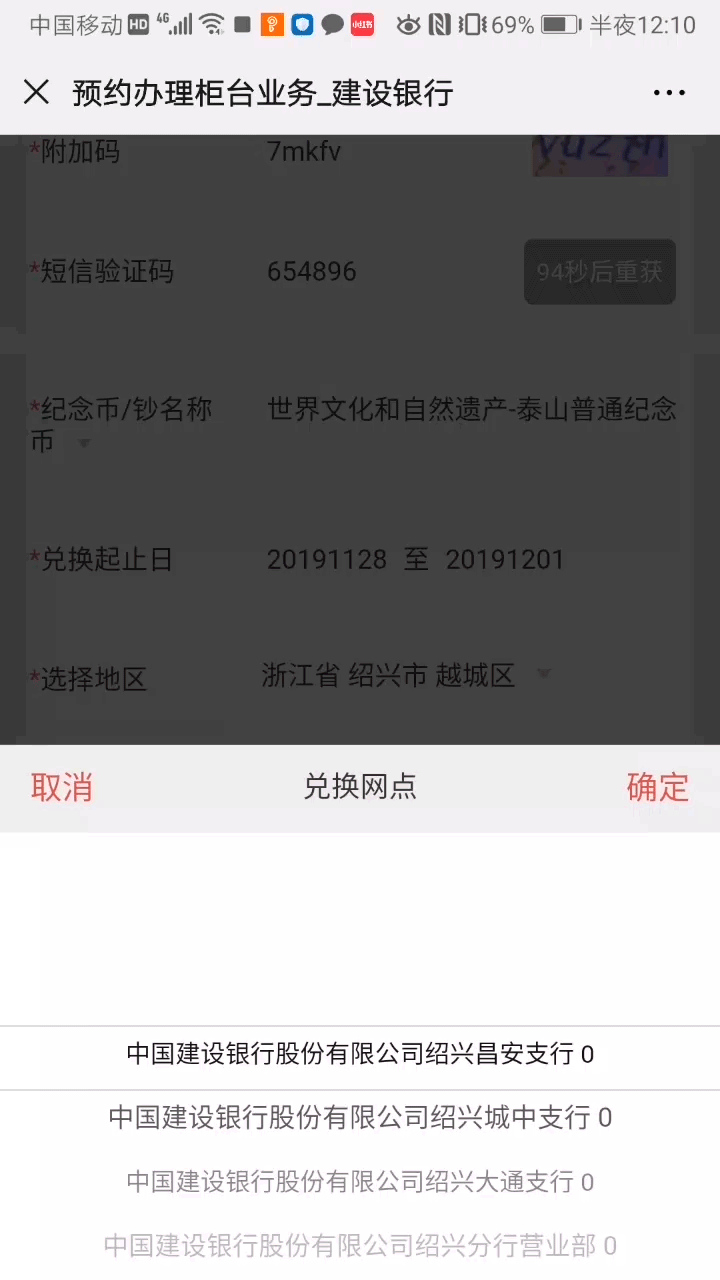Screen dimensions: 720x1280
Task: Confirm branch selection with 确定
Action: pyautogui.click(x=658, y=787)
